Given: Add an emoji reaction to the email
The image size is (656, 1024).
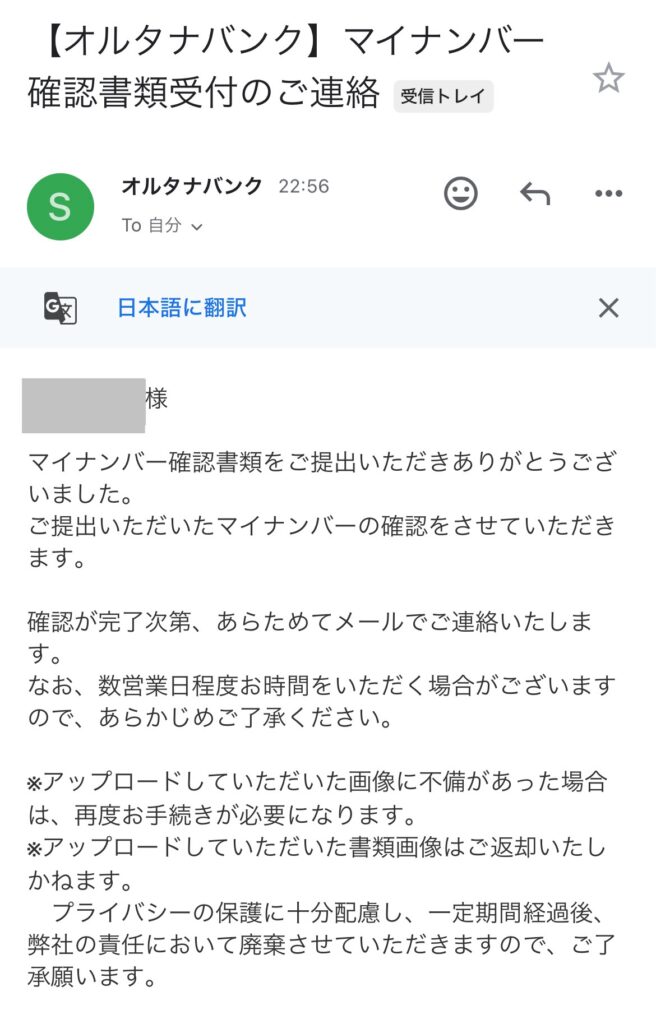Looking at the screenshot, I should click(460, 193).
